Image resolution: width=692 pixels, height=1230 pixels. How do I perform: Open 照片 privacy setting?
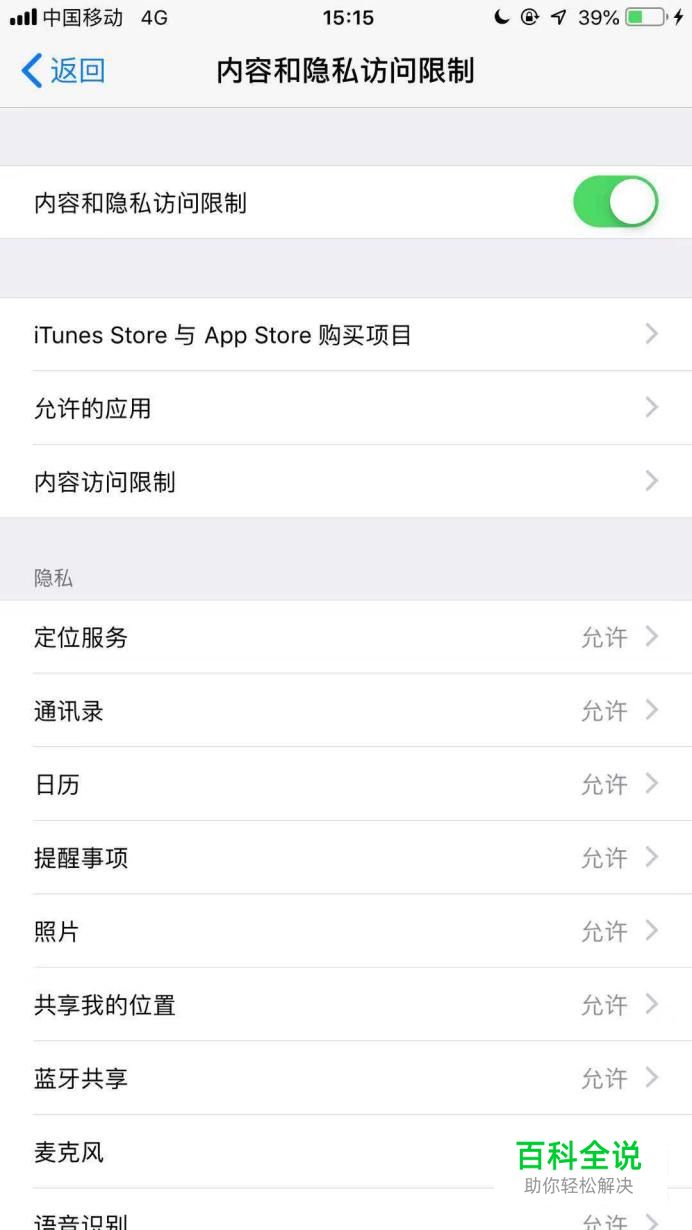[346, 931]
